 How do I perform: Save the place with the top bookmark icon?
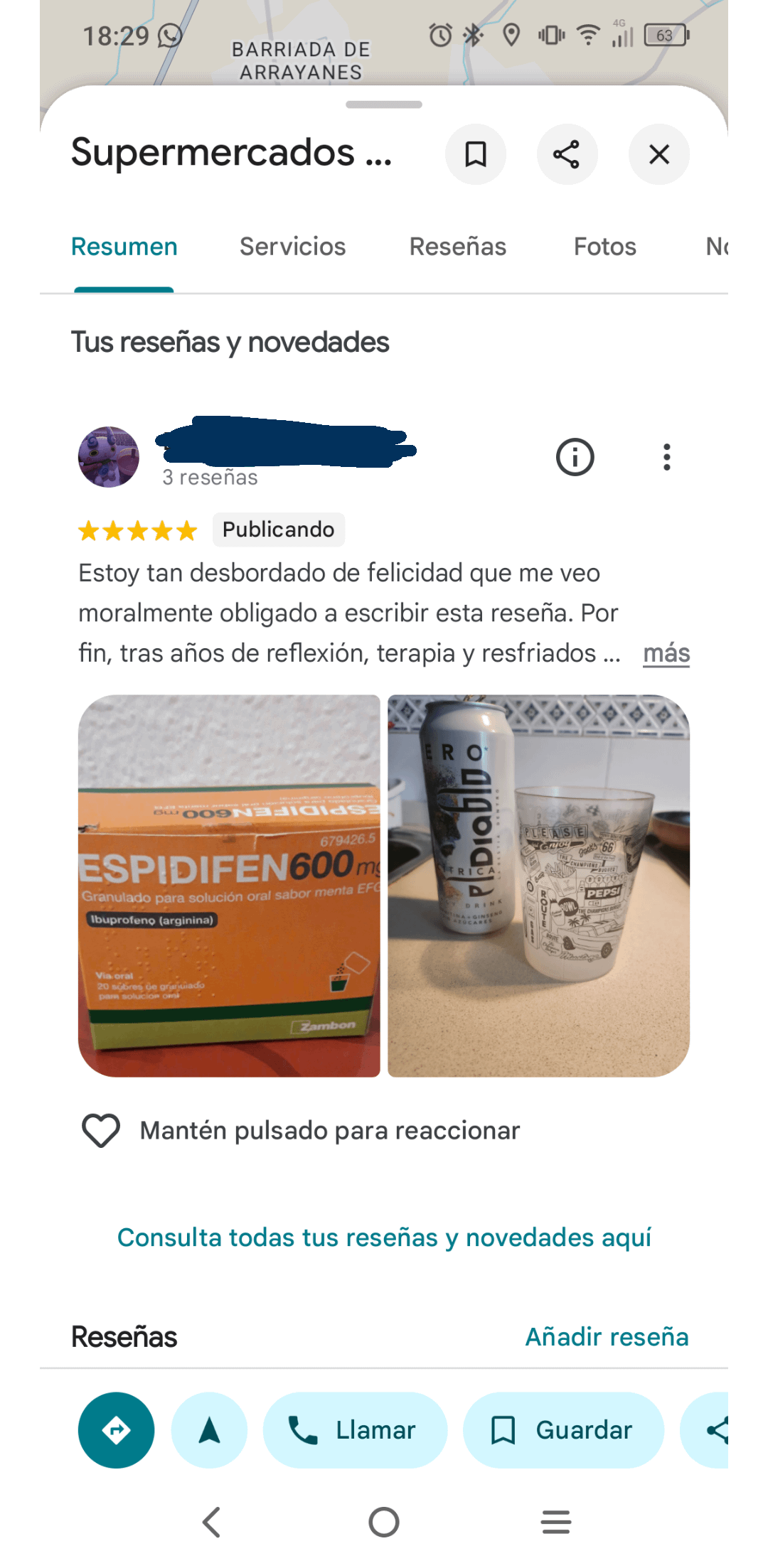[475, 154]
